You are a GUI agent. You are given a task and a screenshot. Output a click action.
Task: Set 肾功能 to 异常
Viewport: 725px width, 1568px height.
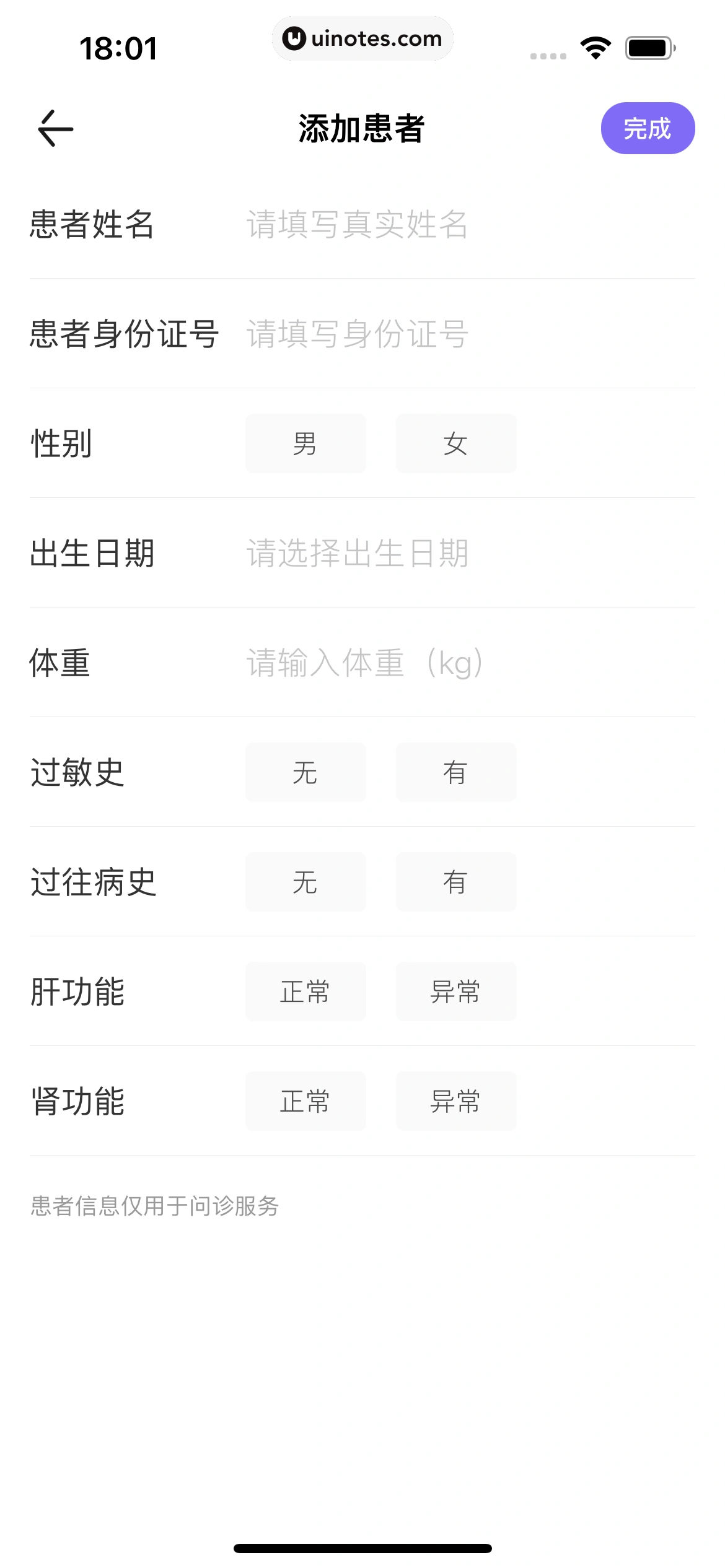click(455, 1101)
